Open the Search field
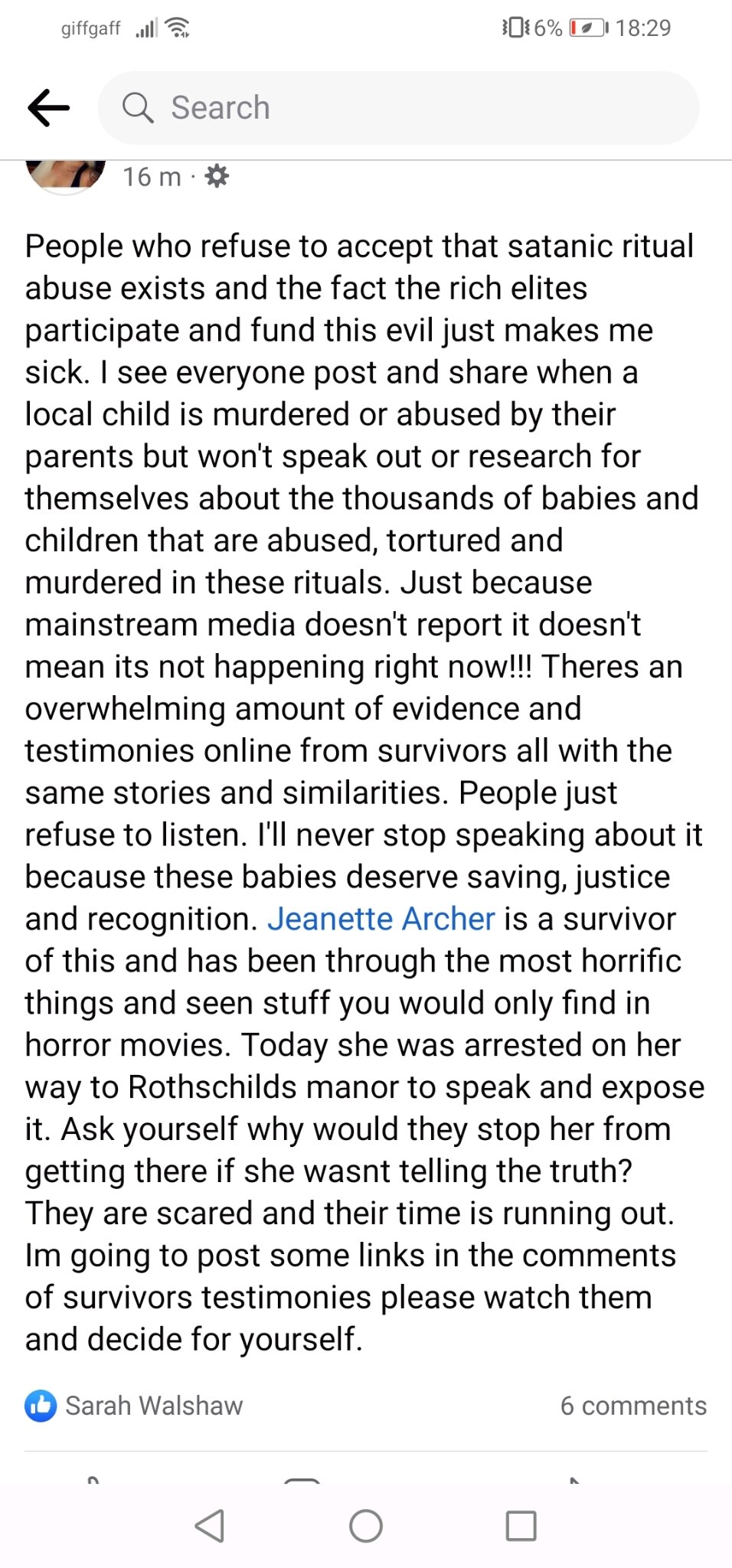732x1568 pixels. click(x=398, y=108)
